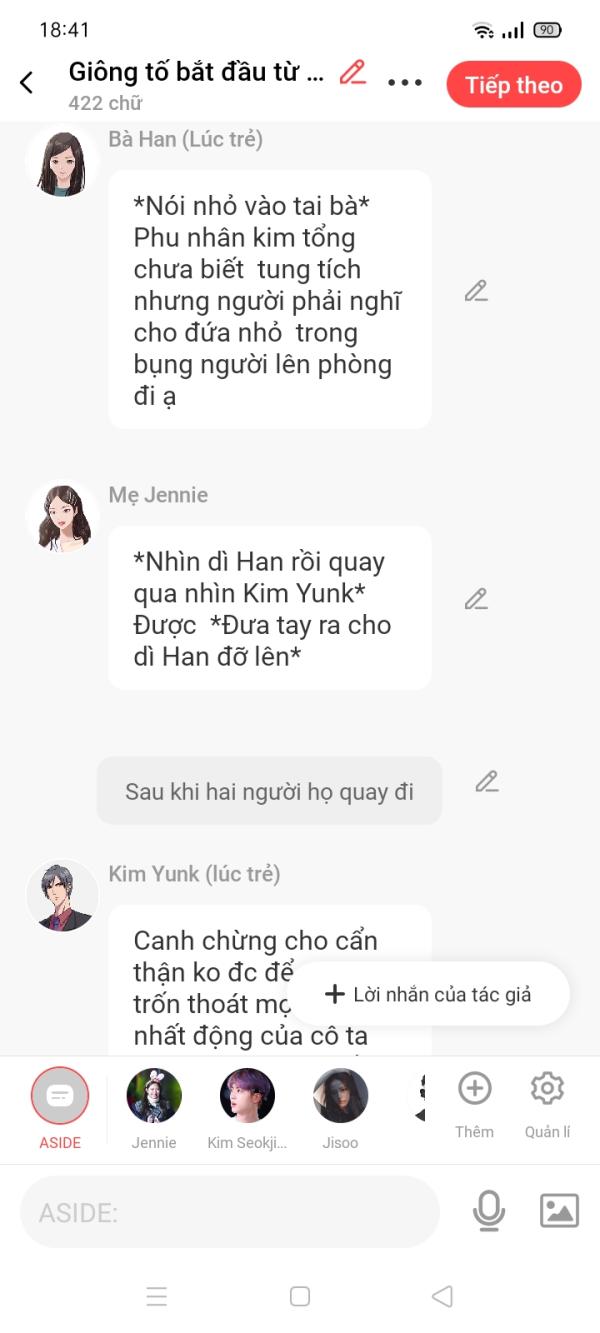Choose Kim Seokjin as the speaking character
This screenshot has height=1333, width=600.
[x=247, y=1097]
